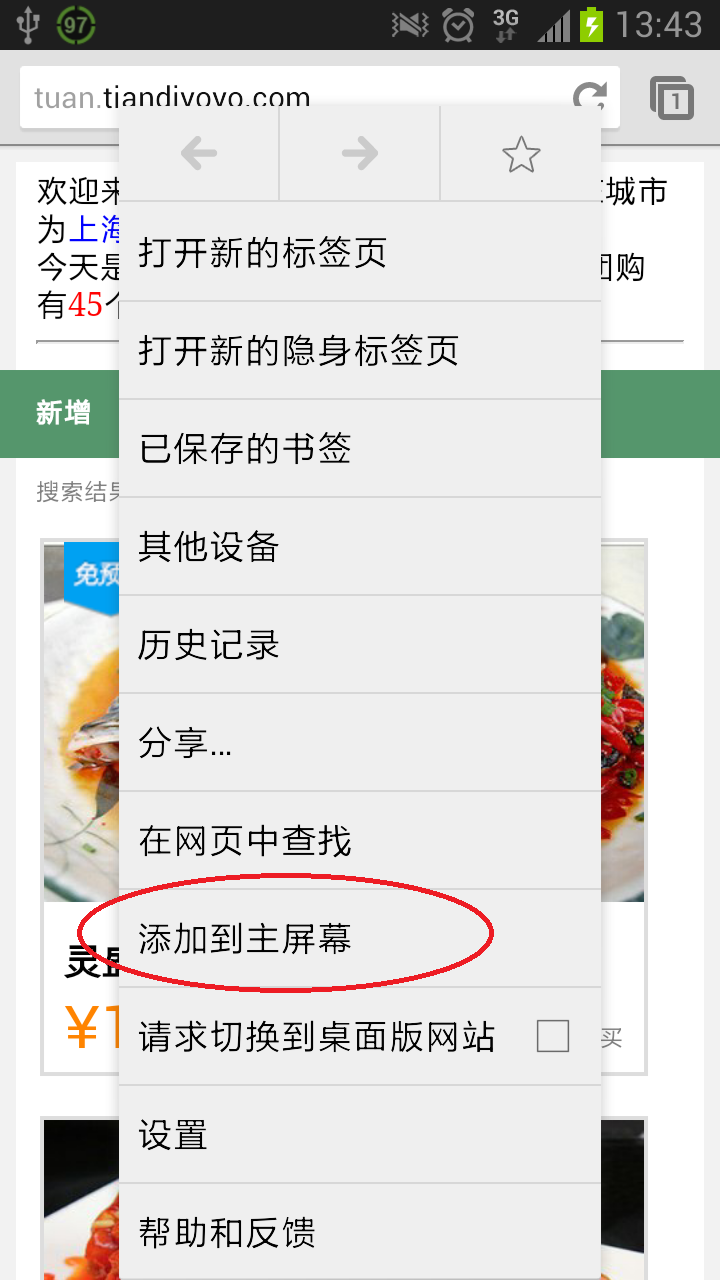This screenshot has width=720, height=1280.
Task: Go back using the left arrow
Action: tap(199, 154)
